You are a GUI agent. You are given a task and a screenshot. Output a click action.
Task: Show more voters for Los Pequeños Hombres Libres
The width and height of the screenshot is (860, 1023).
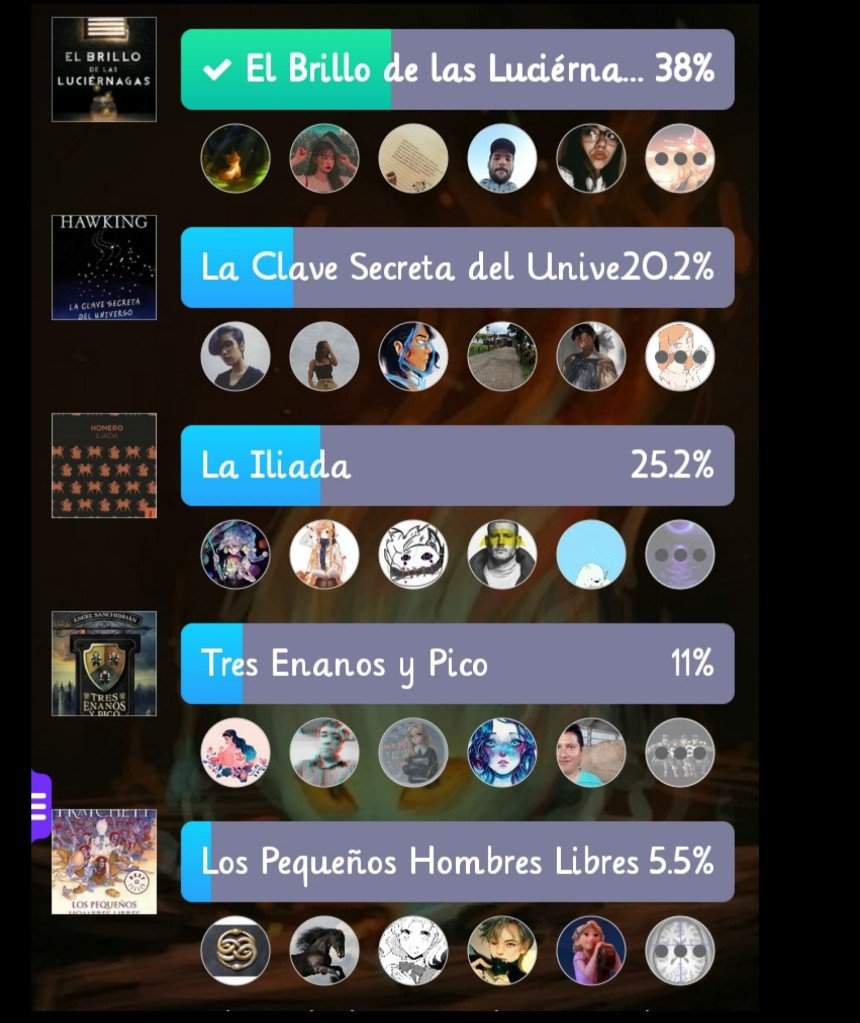[680, 950]
